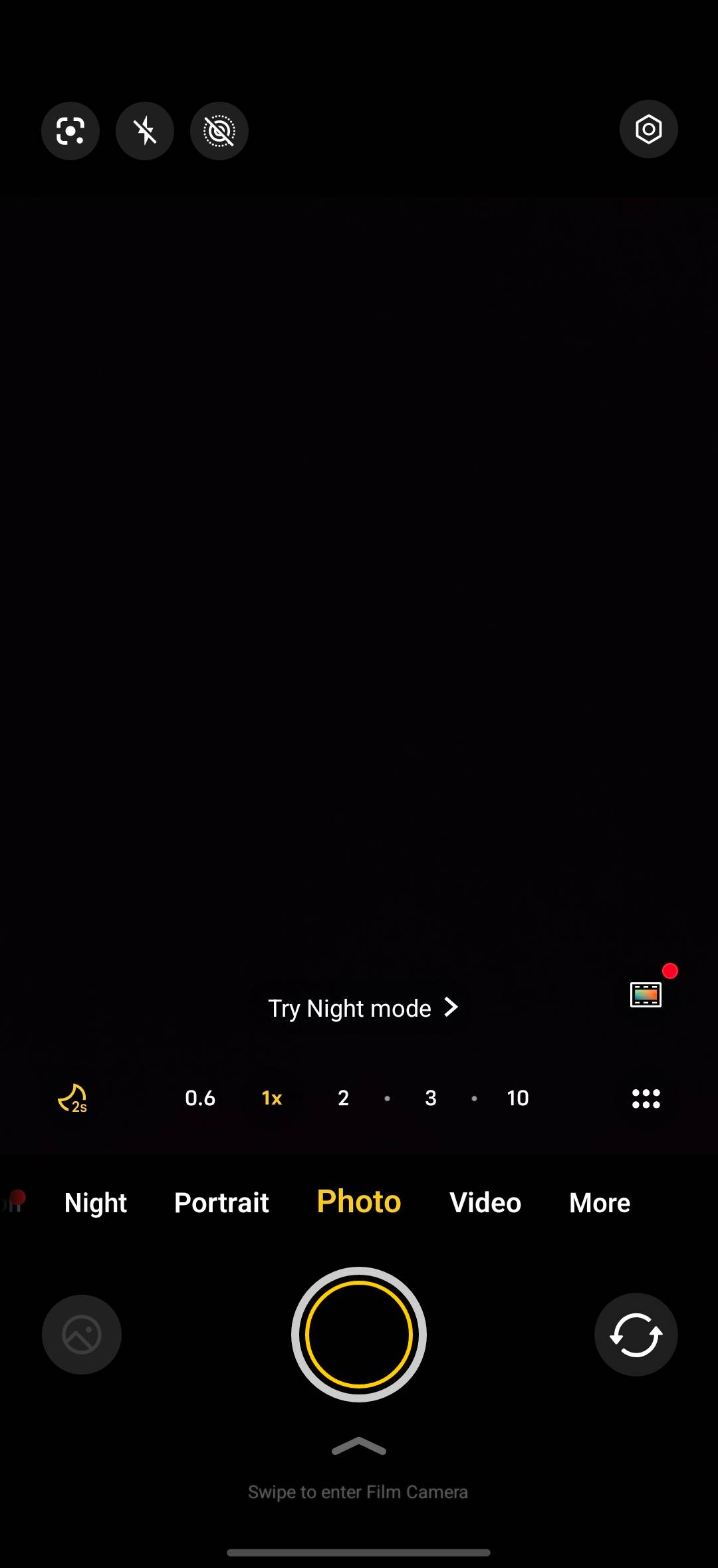Open the Google Lens scan icon
Screen dimensions: 718x1568
pyautogui.click(x=70, y=131)
